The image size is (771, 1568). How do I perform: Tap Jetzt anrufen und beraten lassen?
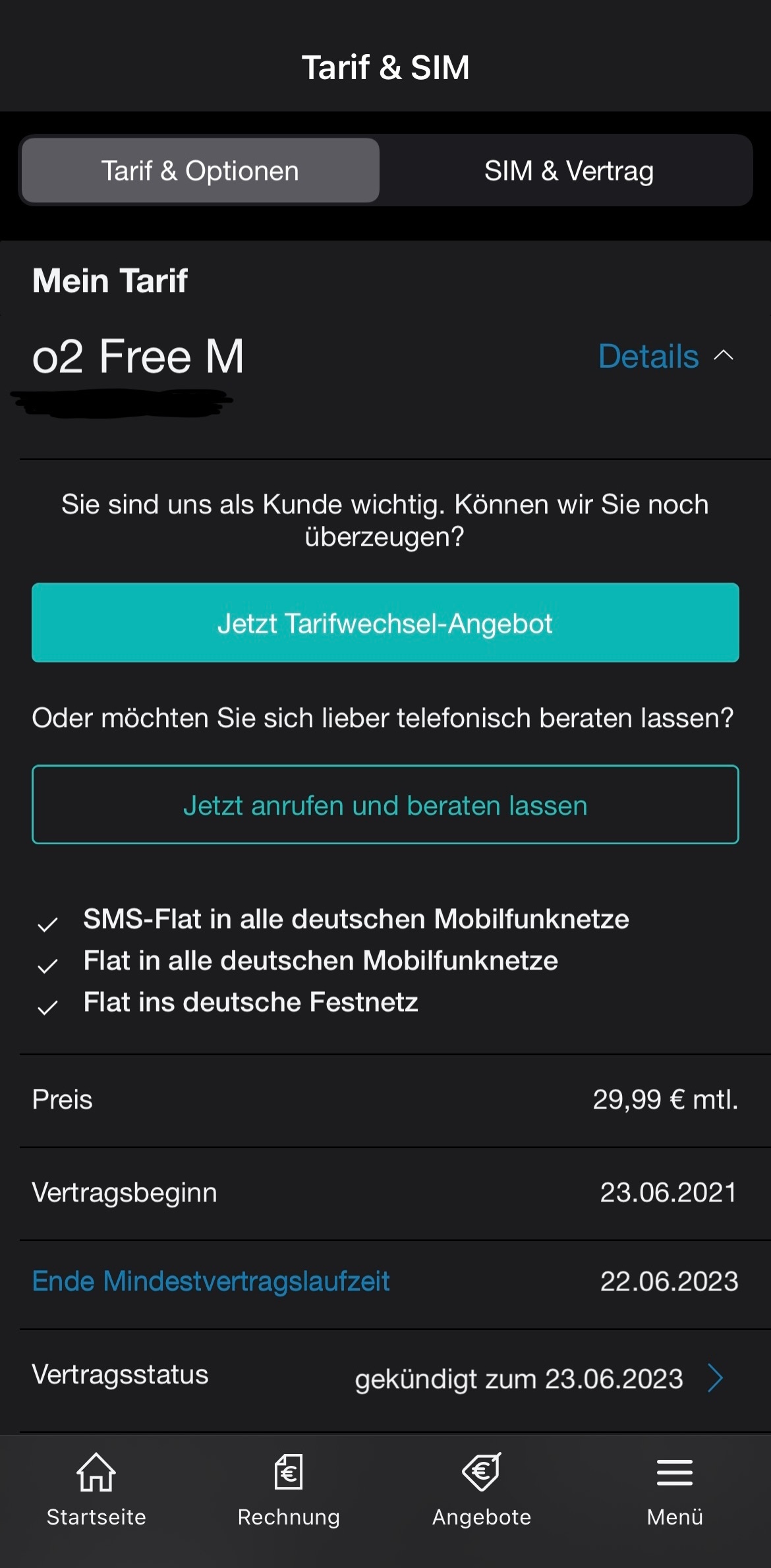tap(385, 805)
